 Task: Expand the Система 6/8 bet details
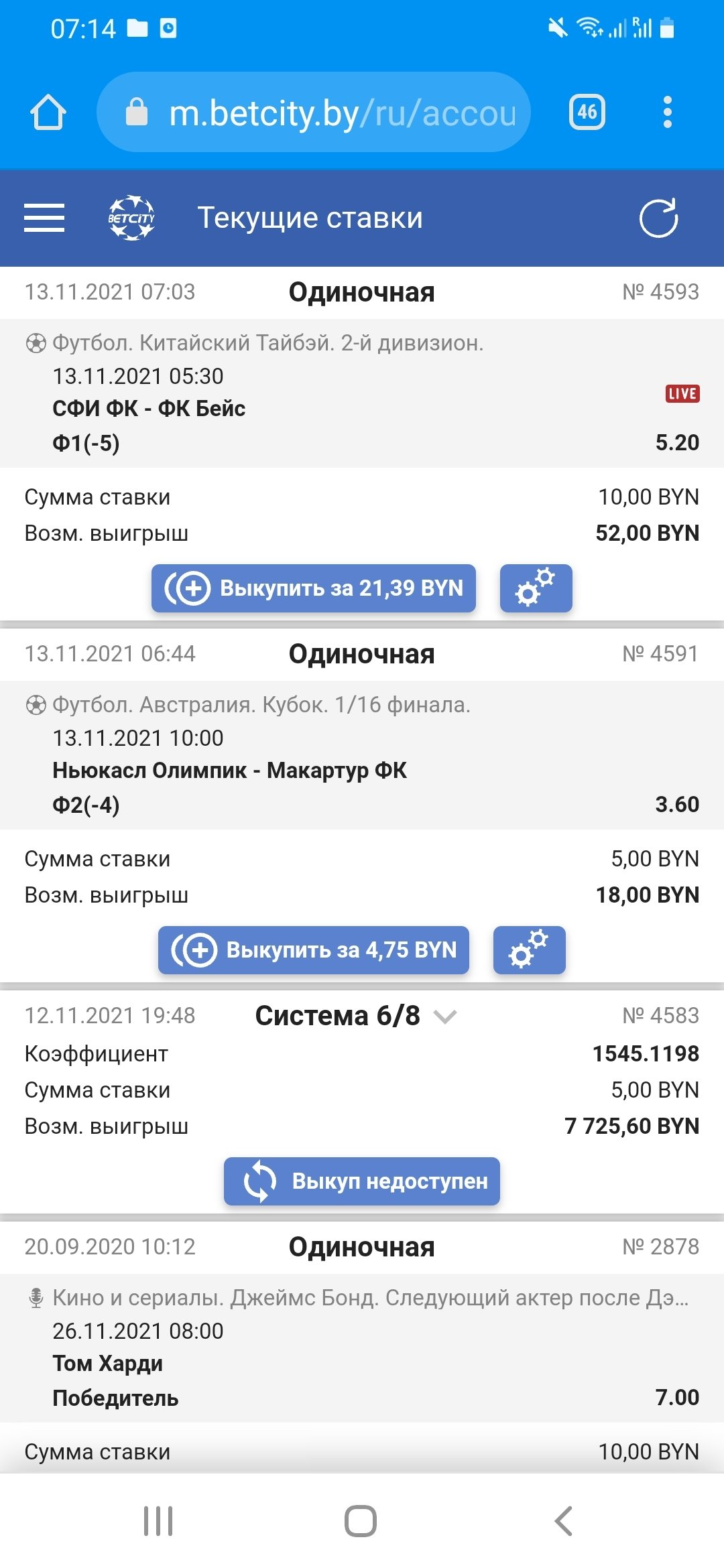click(x=444, y=1017)
